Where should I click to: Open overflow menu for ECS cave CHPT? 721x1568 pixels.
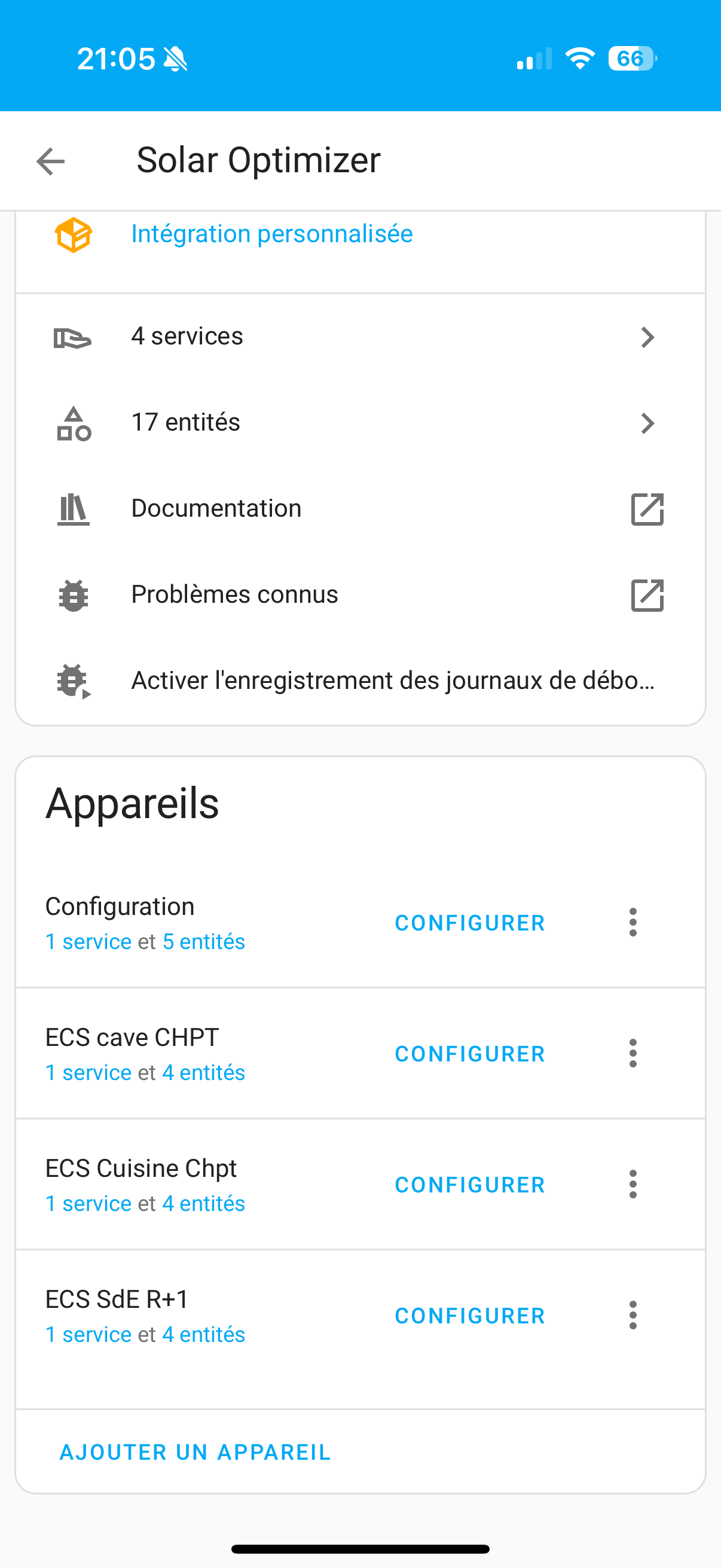[633, 1053]
